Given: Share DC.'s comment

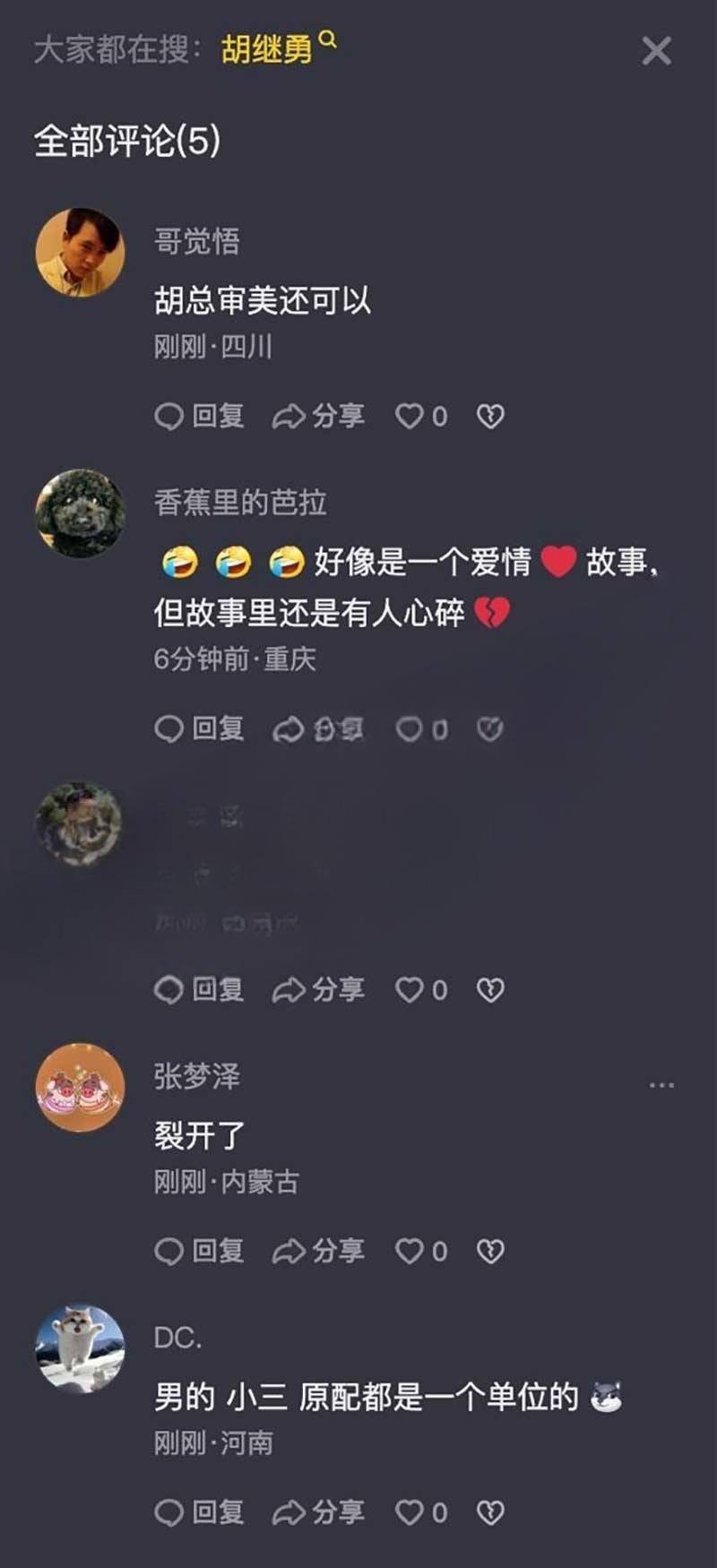Looking at the screenshot, I should [319, 1512].
